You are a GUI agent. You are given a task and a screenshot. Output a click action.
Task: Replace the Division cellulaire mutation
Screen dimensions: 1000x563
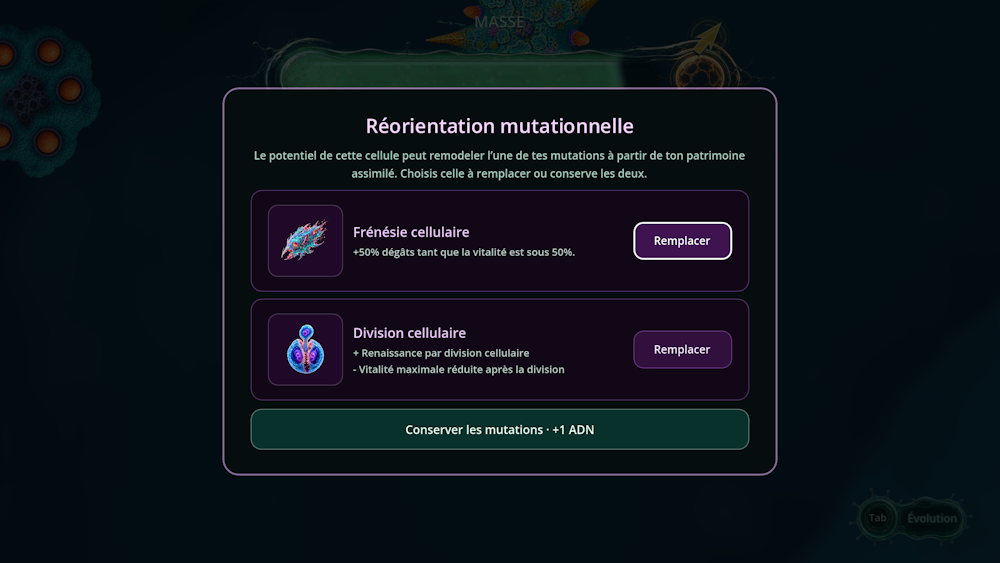[682, 349]
